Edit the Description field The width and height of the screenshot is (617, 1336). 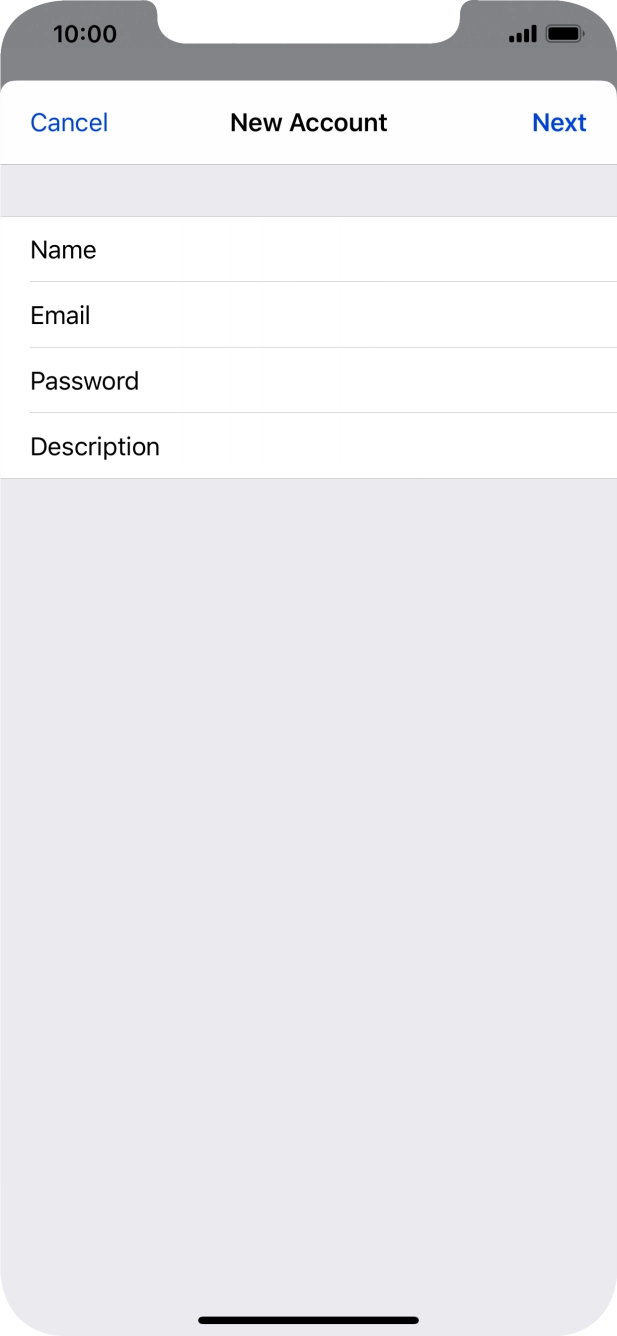pos(308,446)
